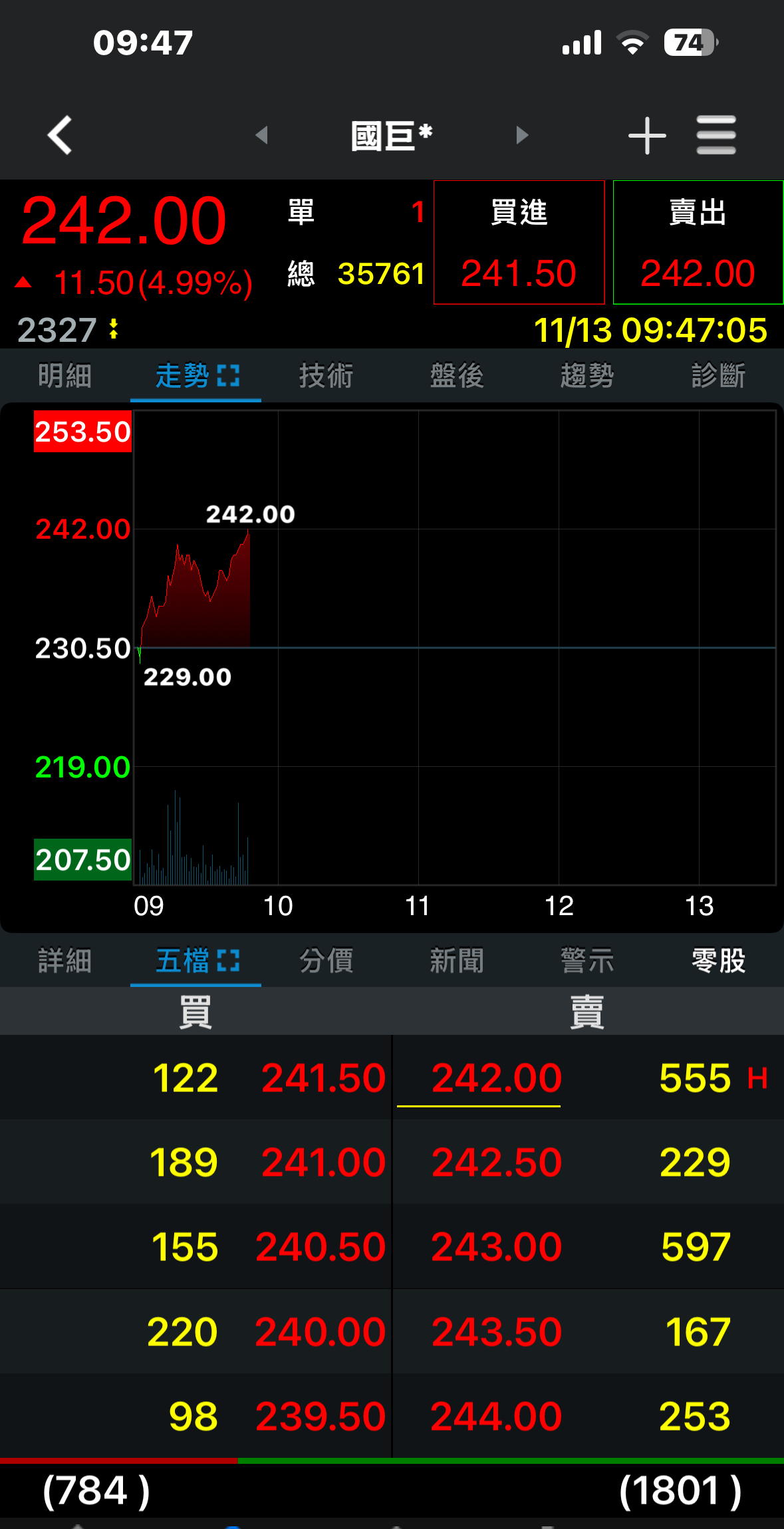Image resolution: width=784 pixels, height=1529 pixels.
Task: Open the 診斷 diagnosis tab
Action: click(x=718, y=376)
